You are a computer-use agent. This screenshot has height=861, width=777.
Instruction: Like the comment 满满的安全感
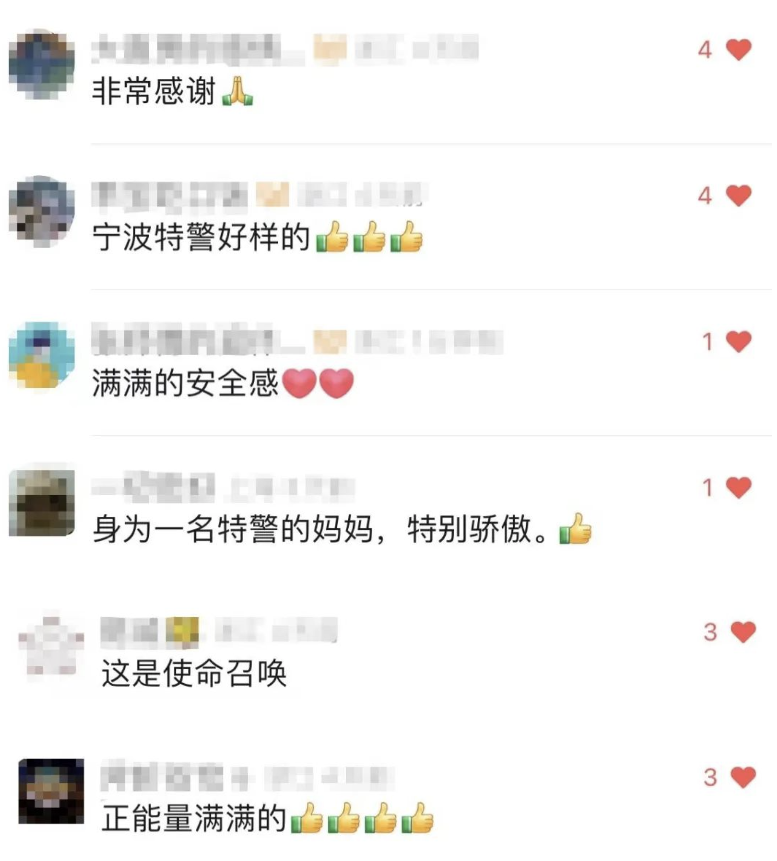pos(738,342)
